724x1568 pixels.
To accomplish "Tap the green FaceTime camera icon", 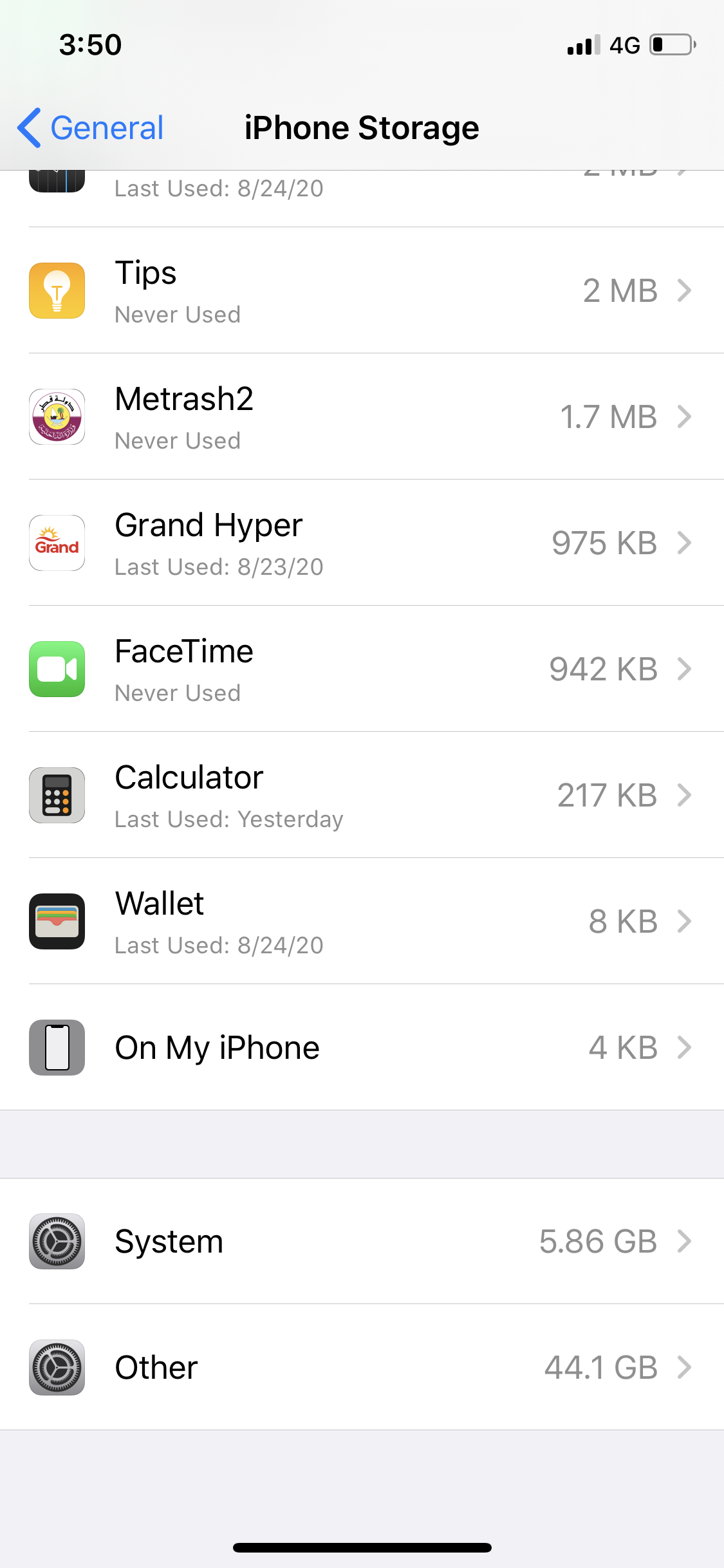I will (x=57, y=669).
